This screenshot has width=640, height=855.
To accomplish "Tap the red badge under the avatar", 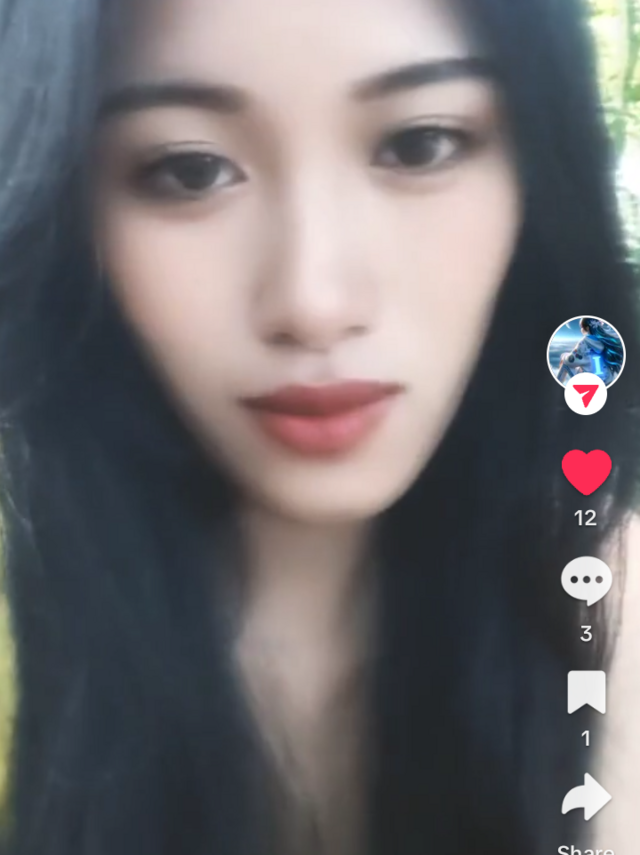I will tap(586, 396).
